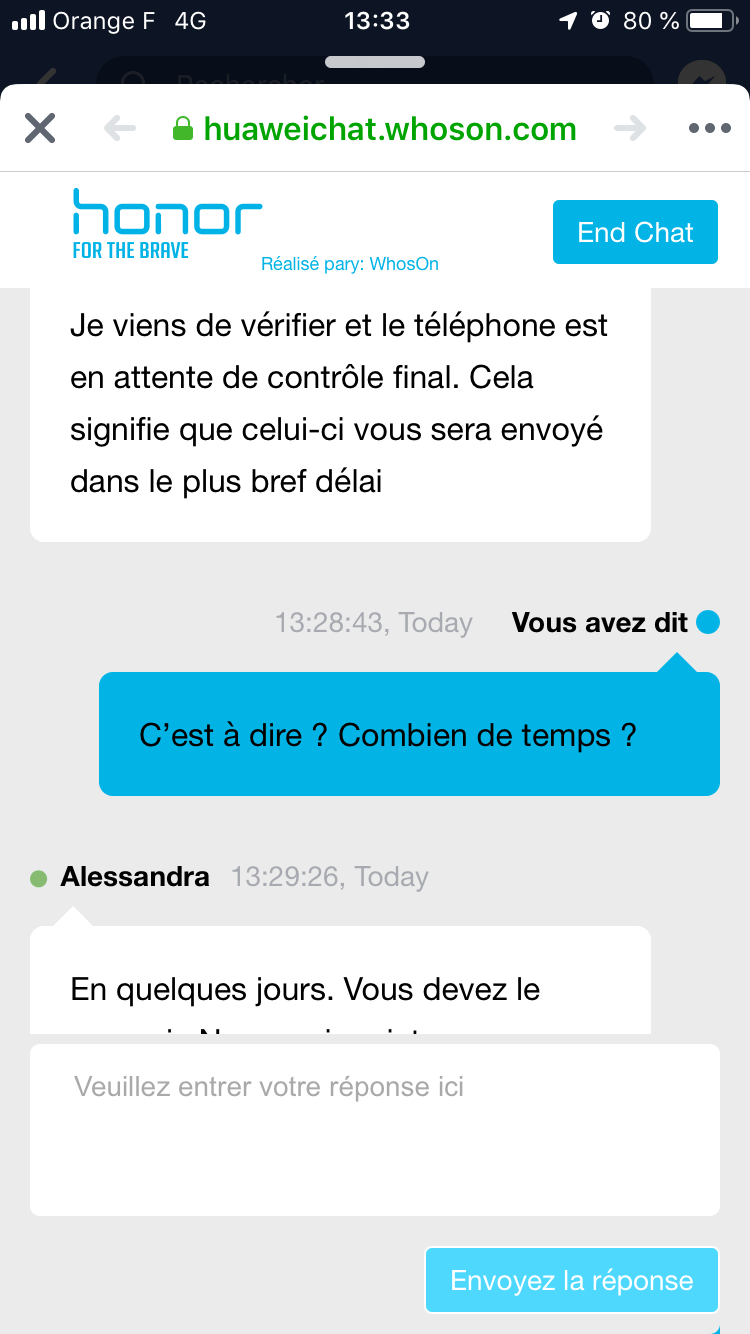
Task: Go back to the previous page
Action: click(x=120, y=128)
